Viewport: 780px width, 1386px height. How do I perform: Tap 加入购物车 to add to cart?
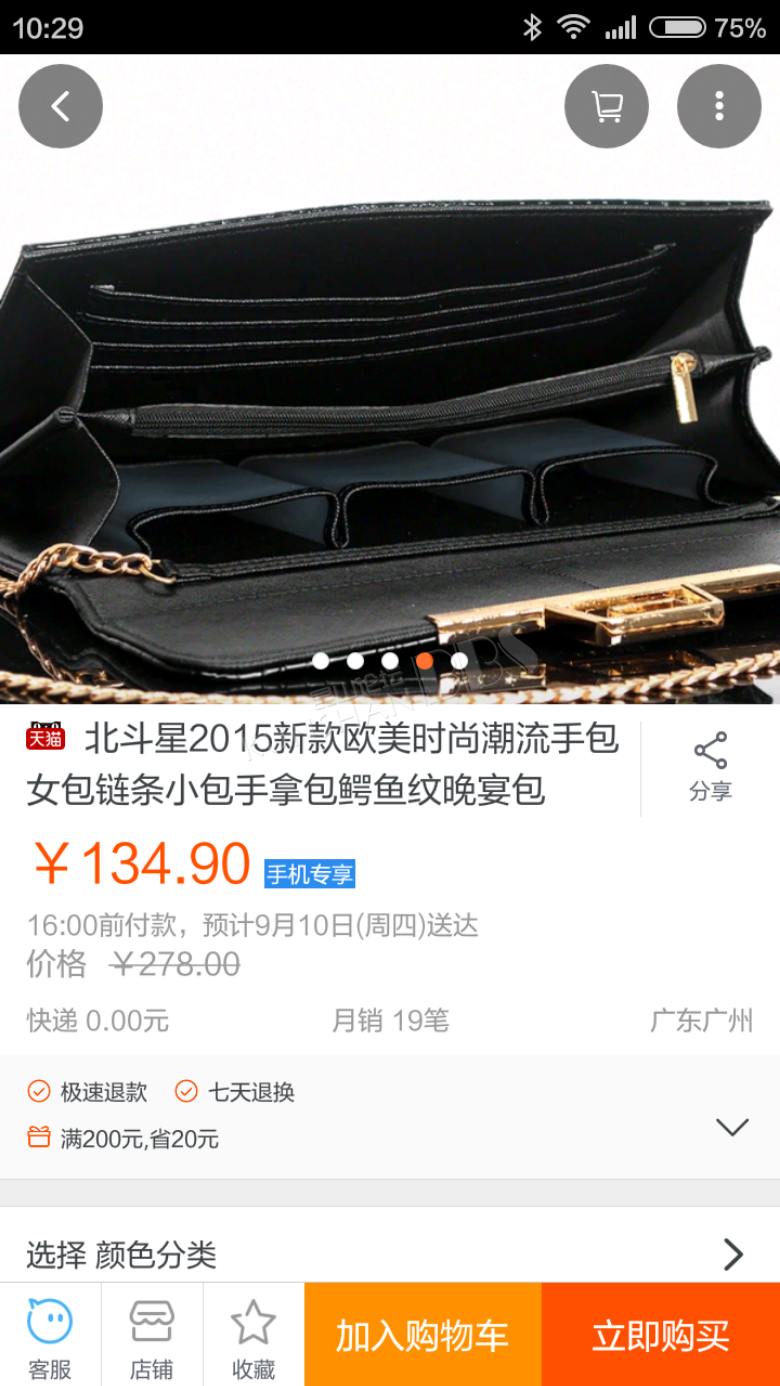click(423, 1336)
